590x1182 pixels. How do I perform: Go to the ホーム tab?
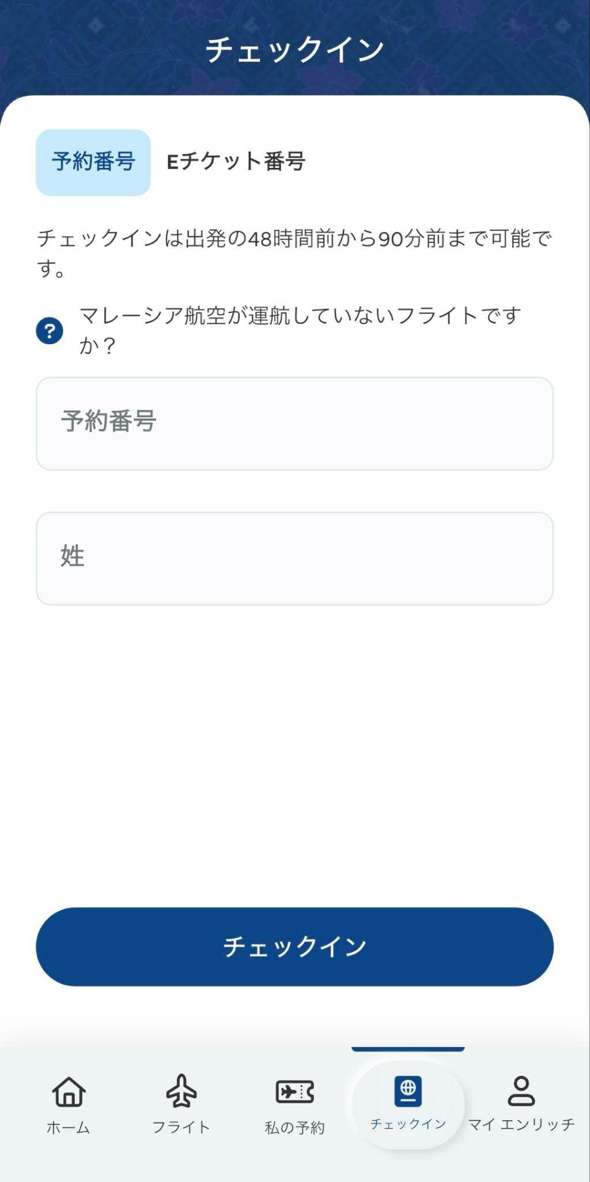68,1105
